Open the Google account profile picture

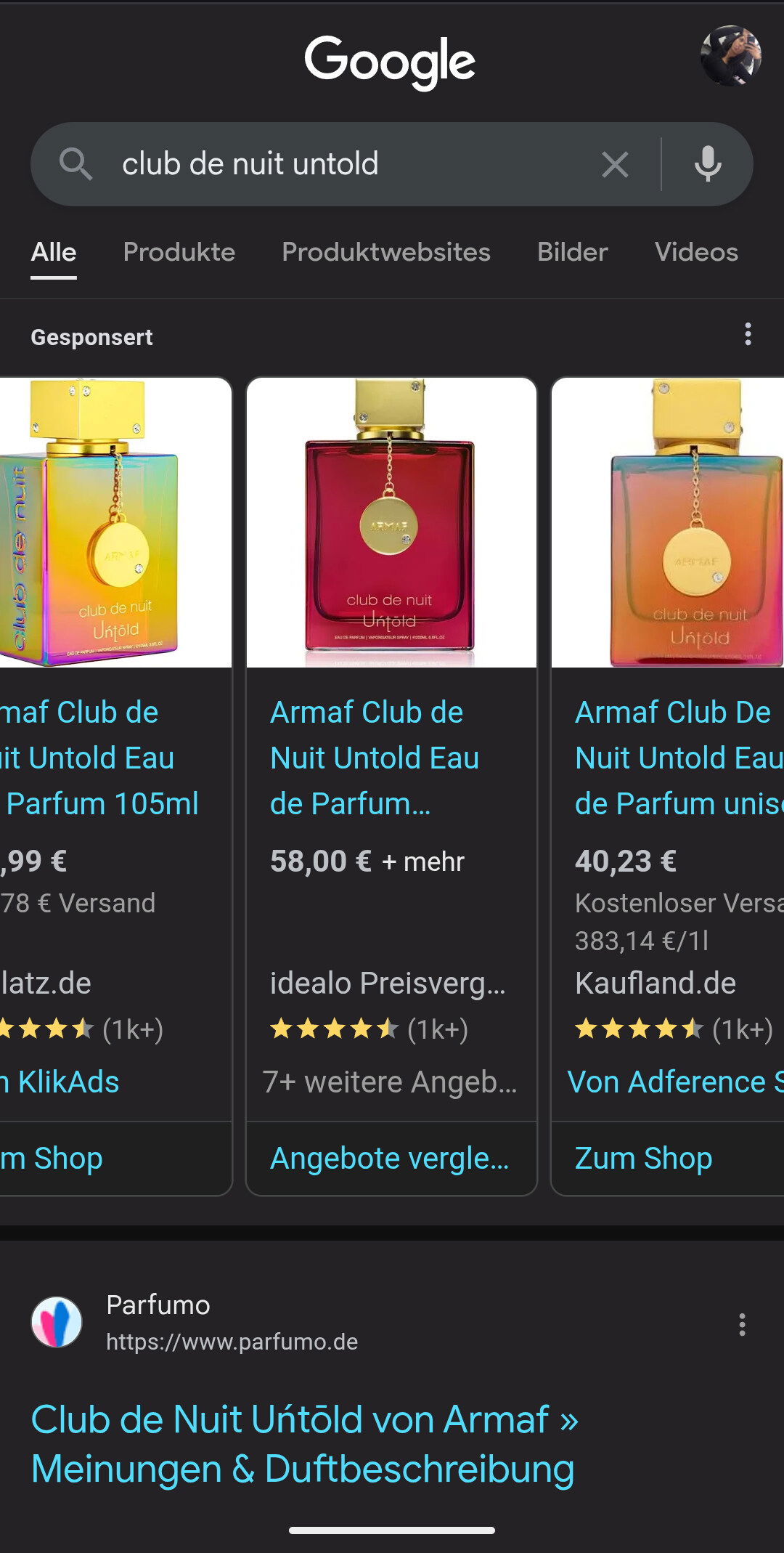click(x=730, y=56)
